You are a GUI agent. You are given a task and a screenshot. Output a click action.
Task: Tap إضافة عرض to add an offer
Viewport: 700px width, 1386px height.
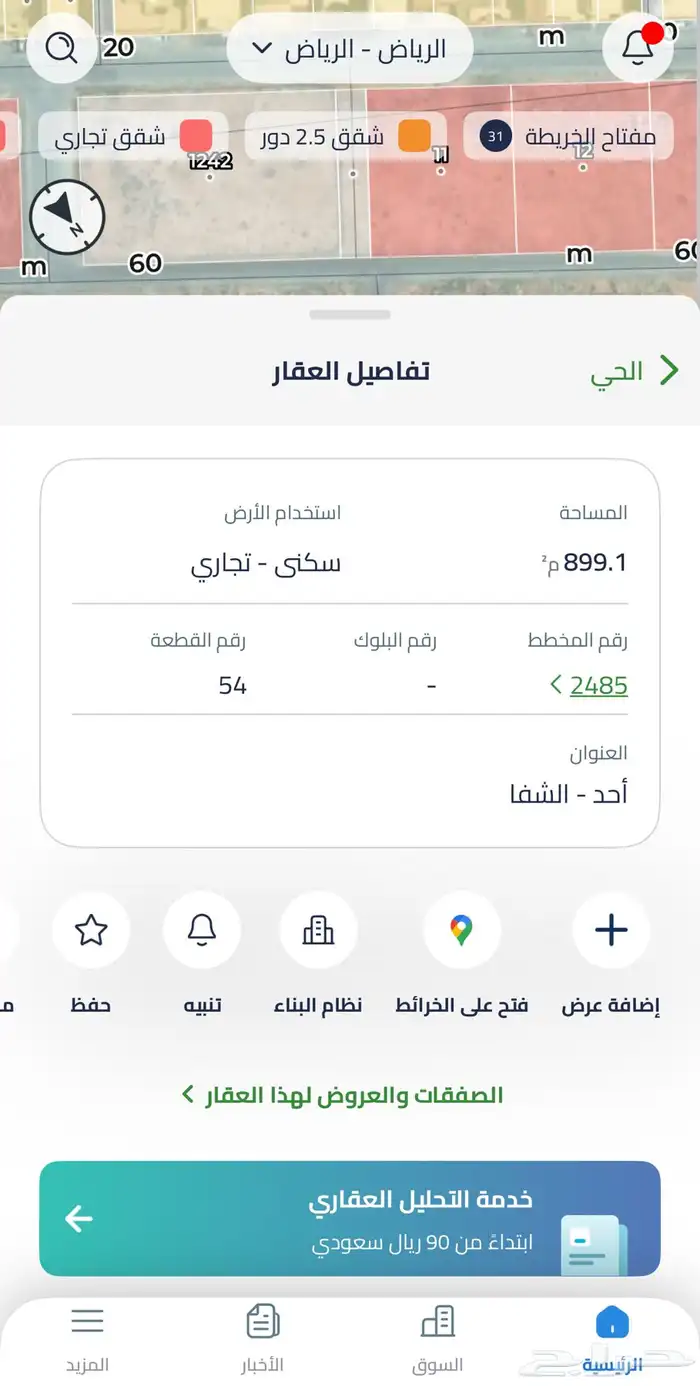pyautogui.click(x=611, y=931)
